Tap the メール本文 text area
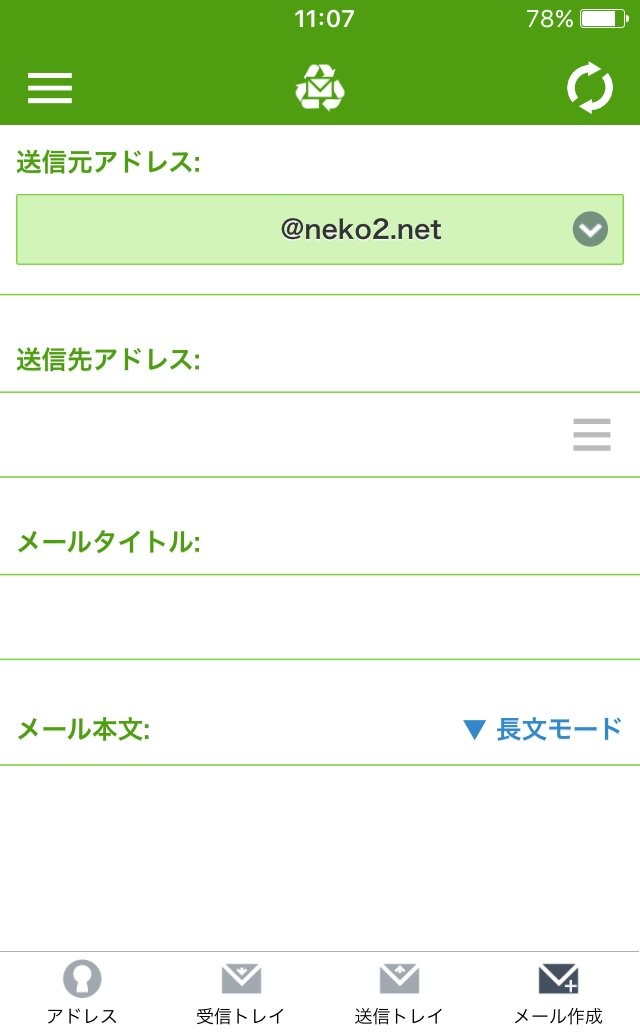 click(x=320, y=855)
